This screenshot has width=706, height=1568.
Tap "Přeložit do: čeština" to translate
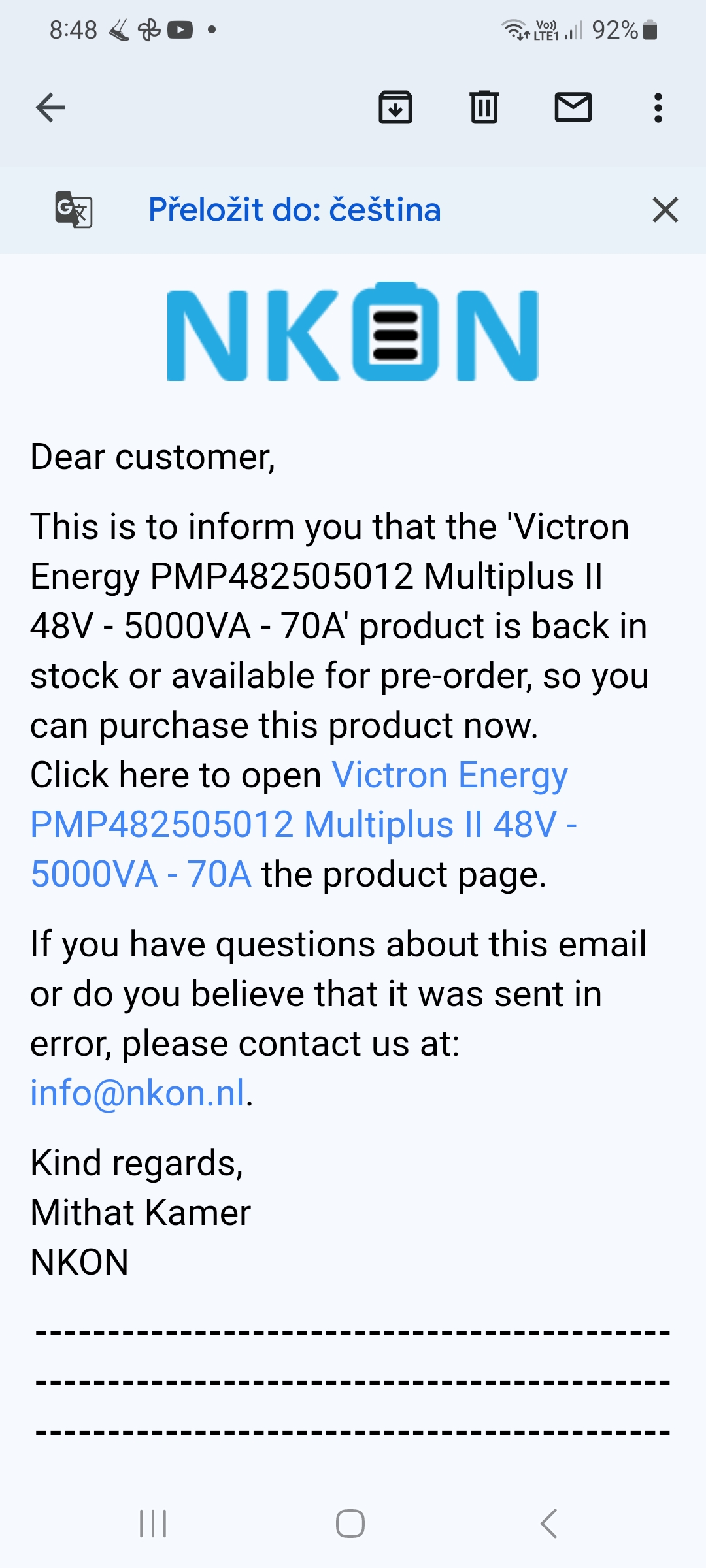(295, 210)
